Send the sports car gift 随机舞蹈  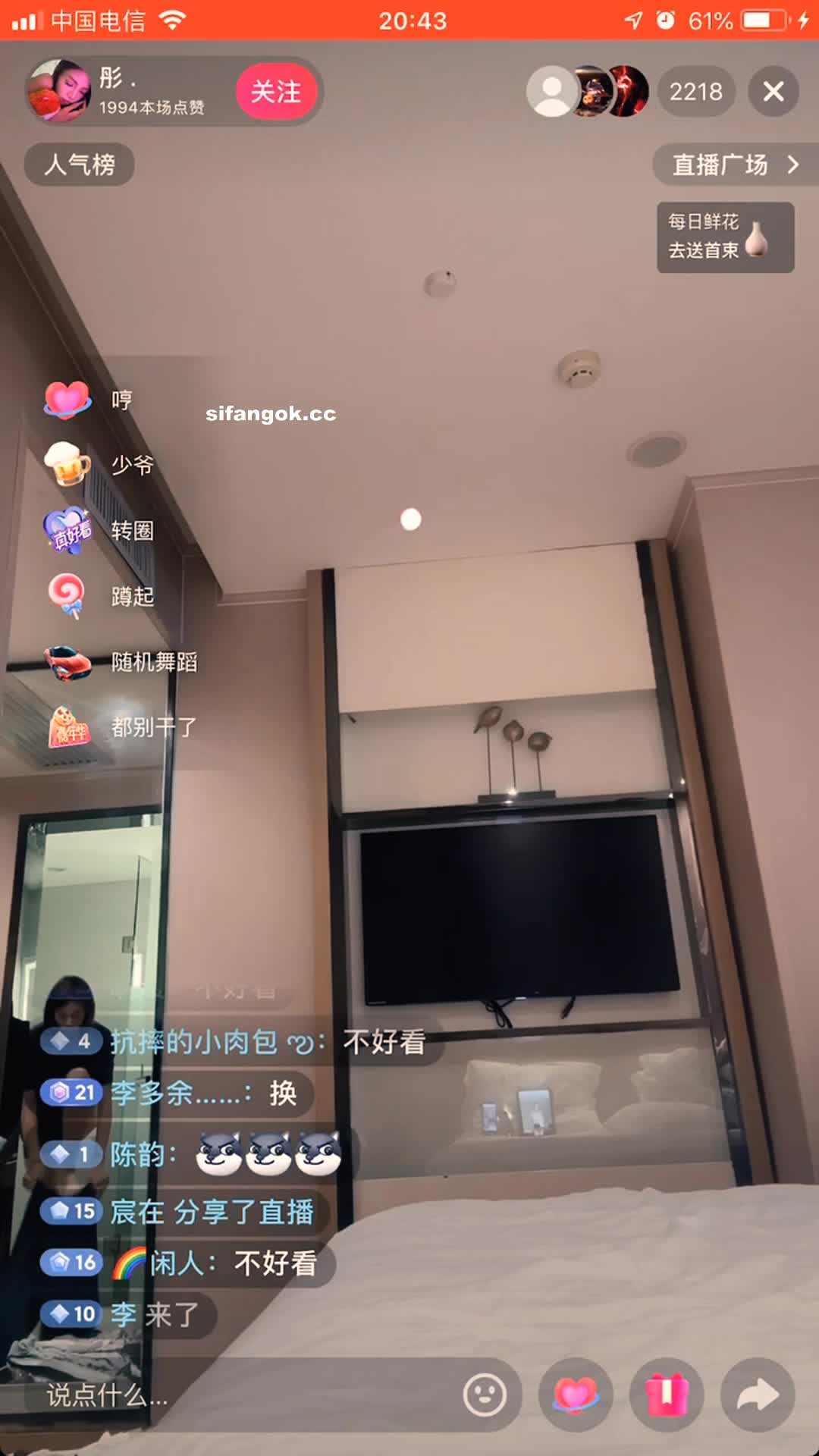click(x=68, y=662)
